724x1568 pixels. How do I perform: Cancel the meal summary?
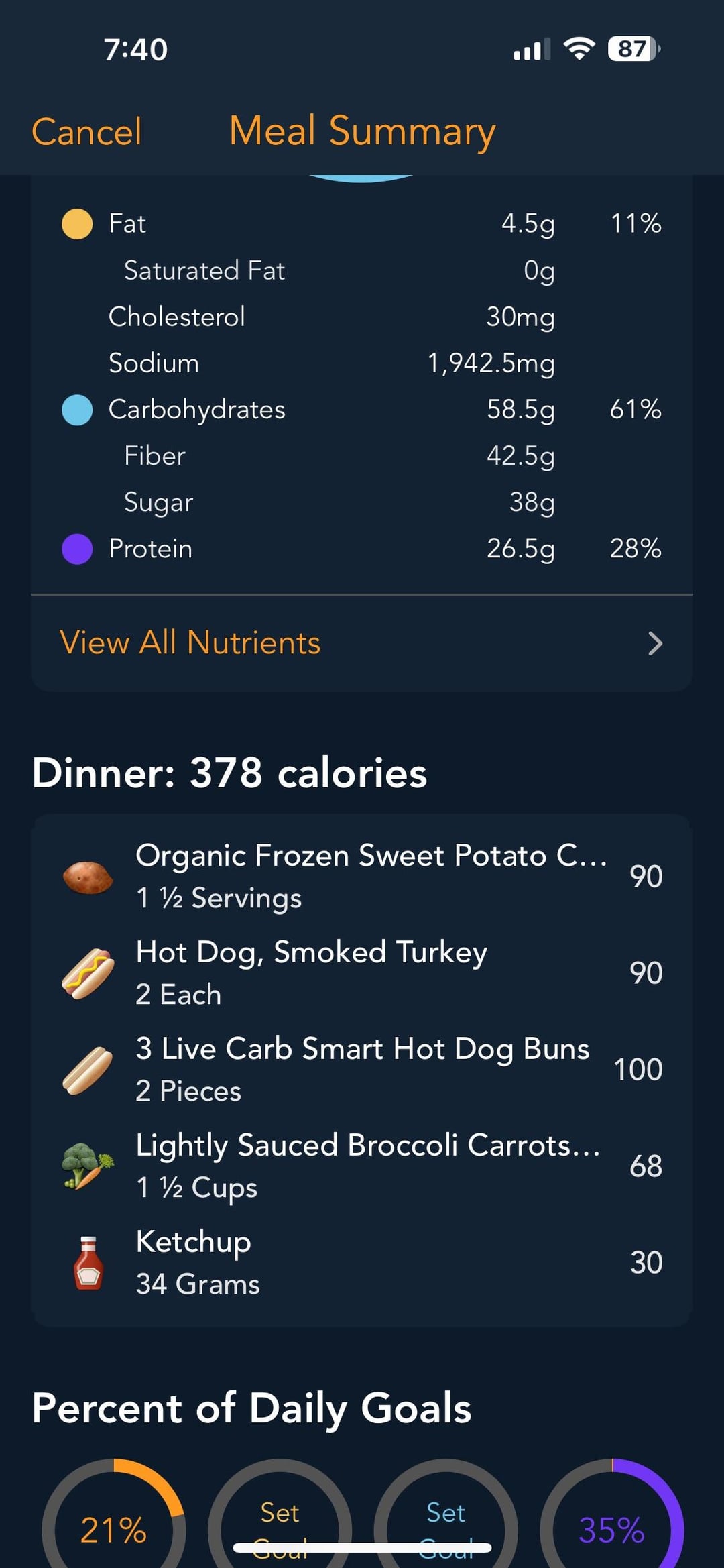coord(86,131)
